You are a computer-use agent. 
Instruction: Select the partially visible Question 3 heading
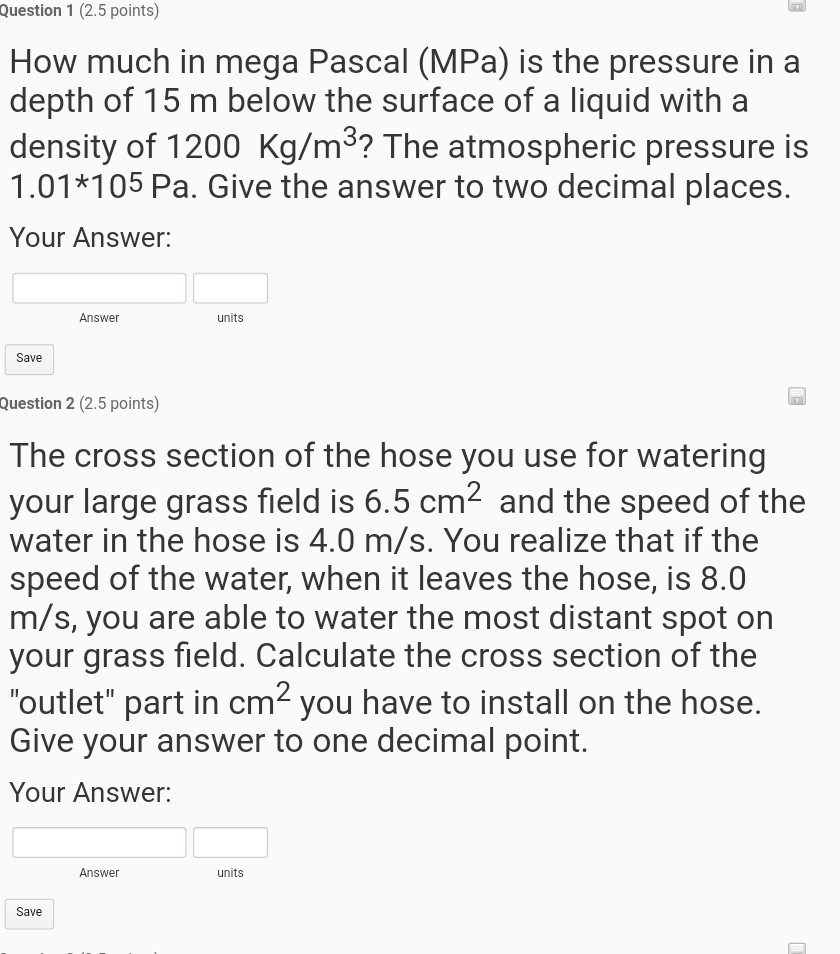coord(36,951)
